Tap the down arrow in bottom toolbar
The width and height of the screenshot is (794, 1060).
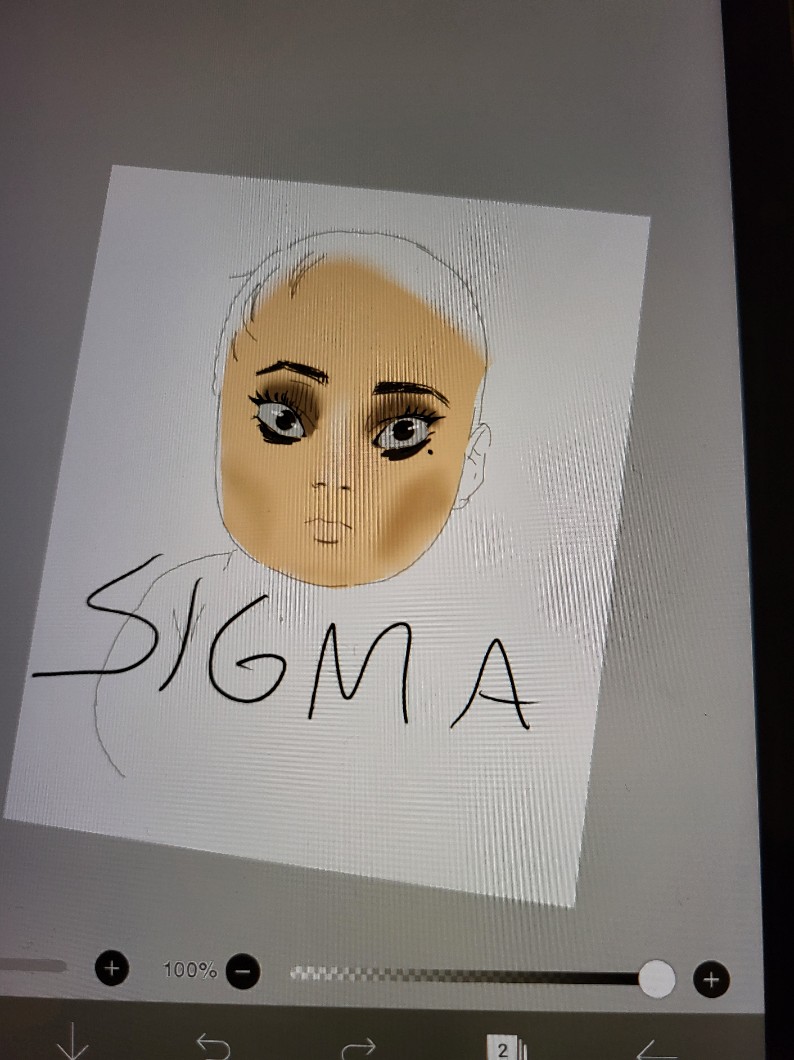tap(72, 1043)
